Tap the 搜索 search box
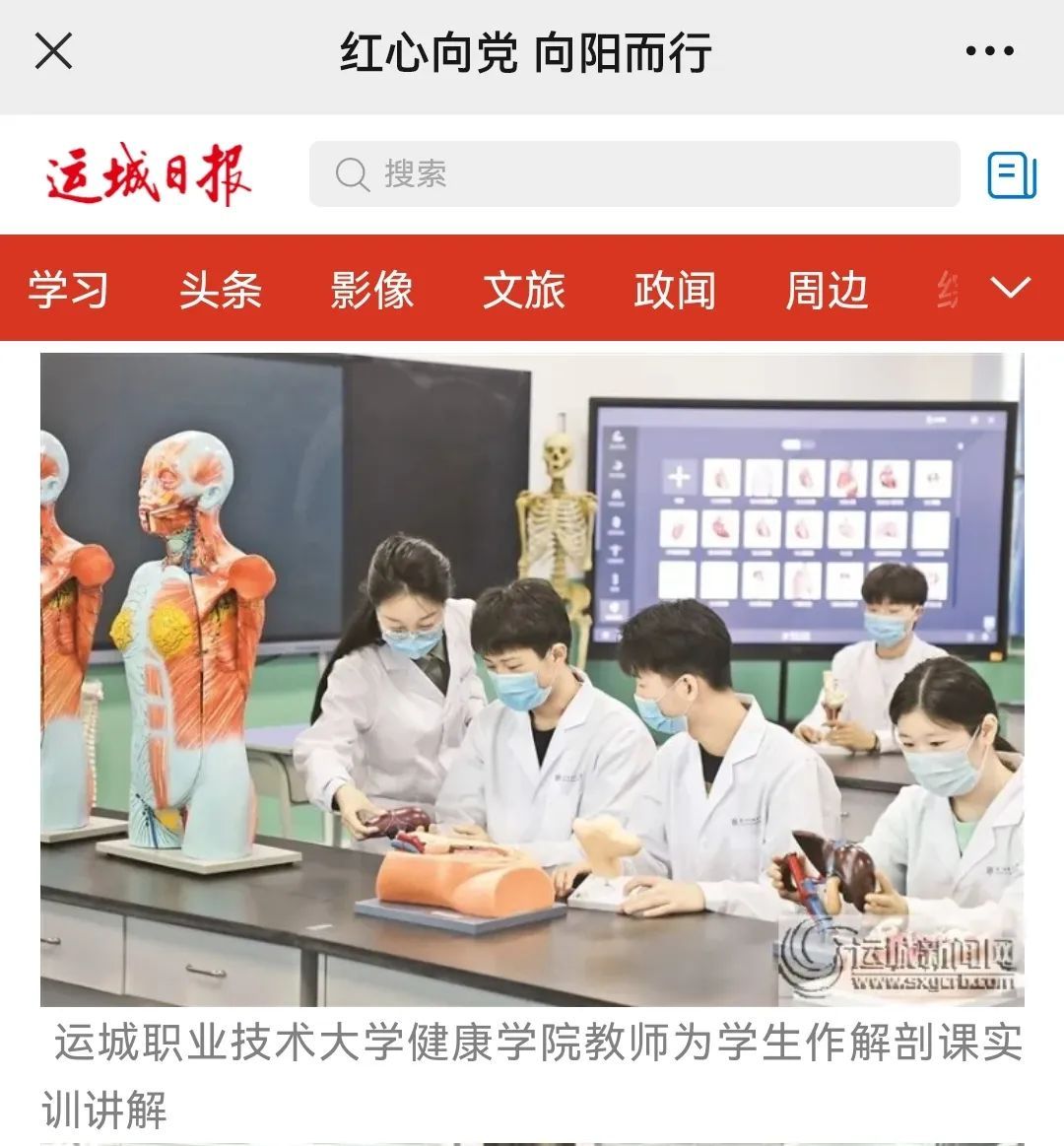The height and width of the screenshot is (1146, 1064). tap(633, 174)
